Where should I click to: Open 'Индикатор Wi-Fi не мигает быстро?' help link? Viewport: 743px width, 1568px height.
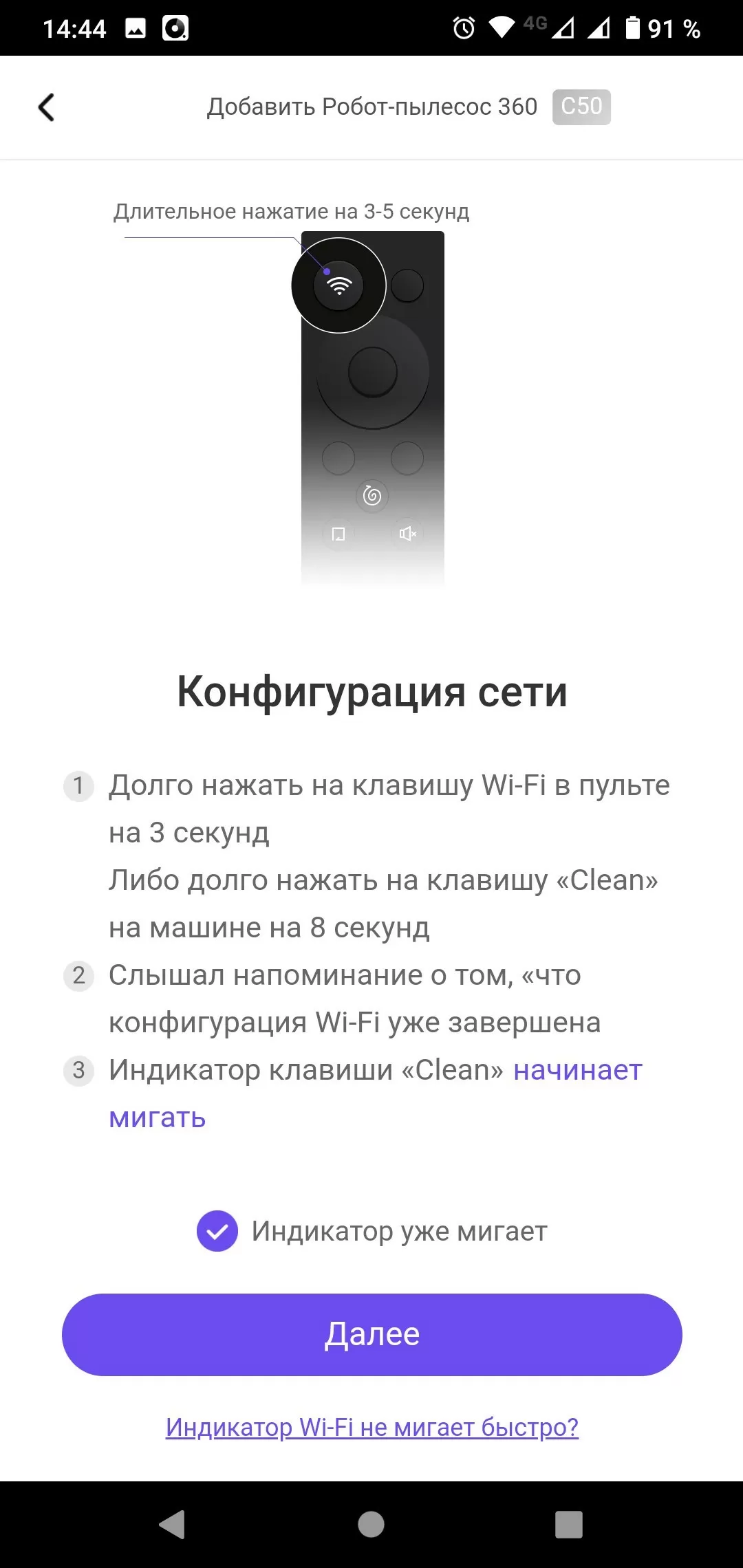[371, 1427]
